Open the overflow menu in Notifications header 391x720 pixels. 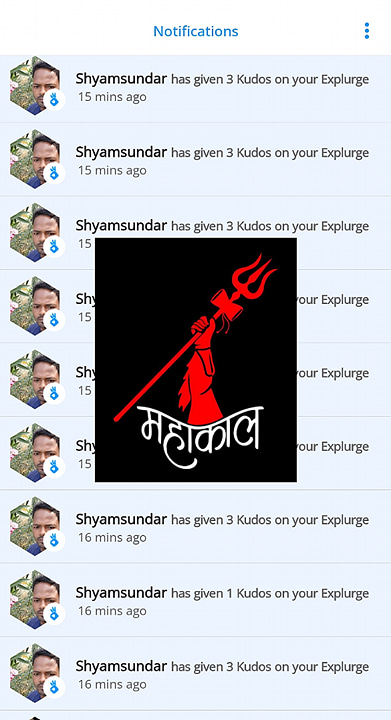[366, 31]
